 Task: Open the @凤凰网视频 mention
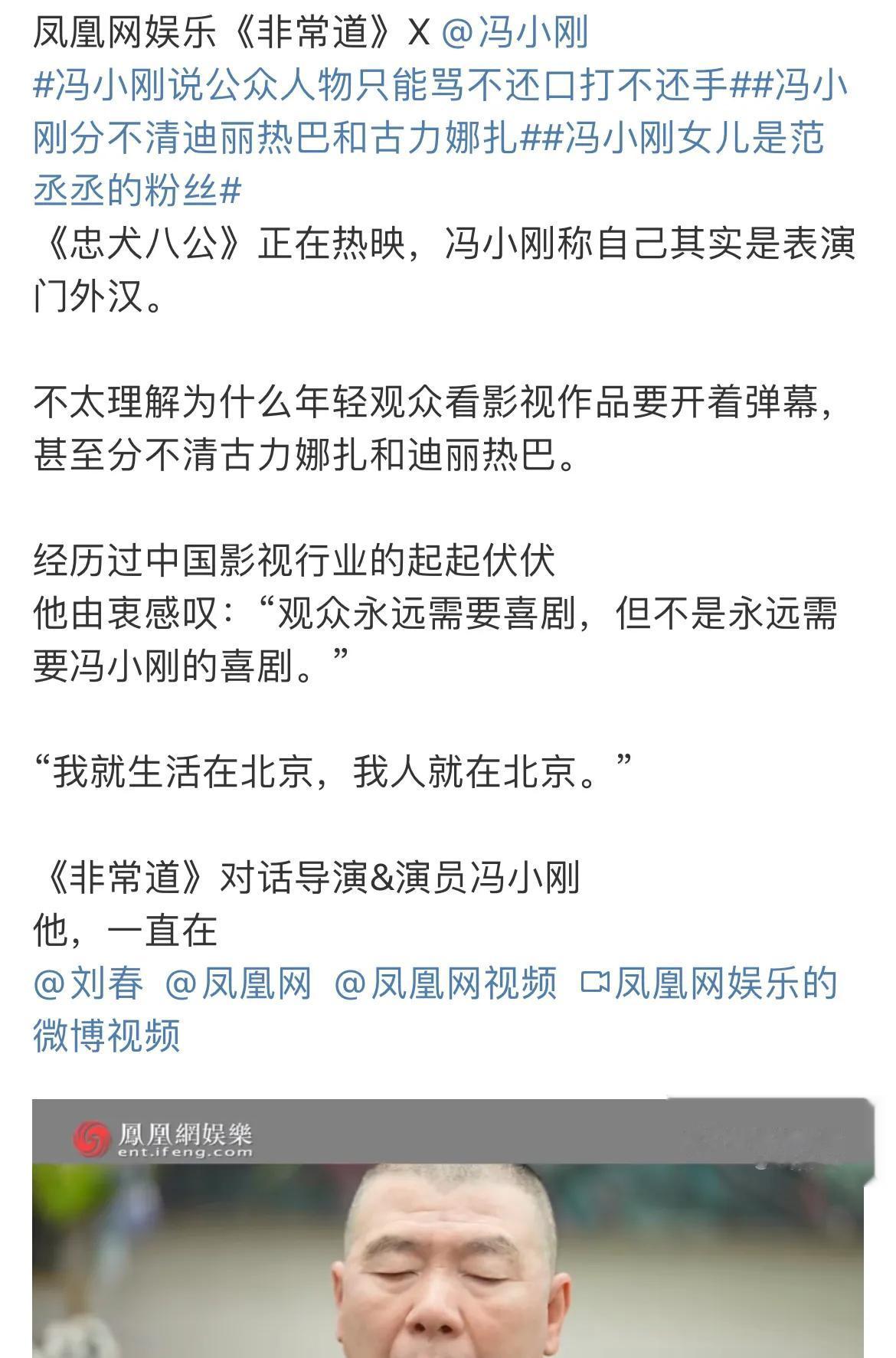click(x=445, y=983)
